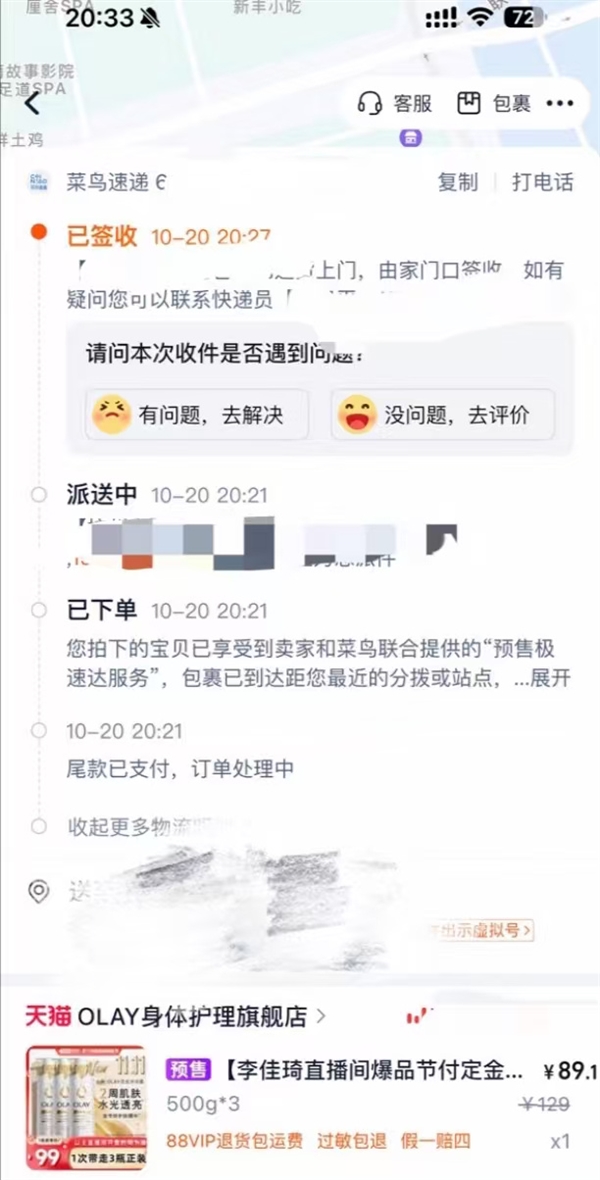Go back using the top arrow
The width and height of the screenshot is (600, 1180).
(33, 103)
